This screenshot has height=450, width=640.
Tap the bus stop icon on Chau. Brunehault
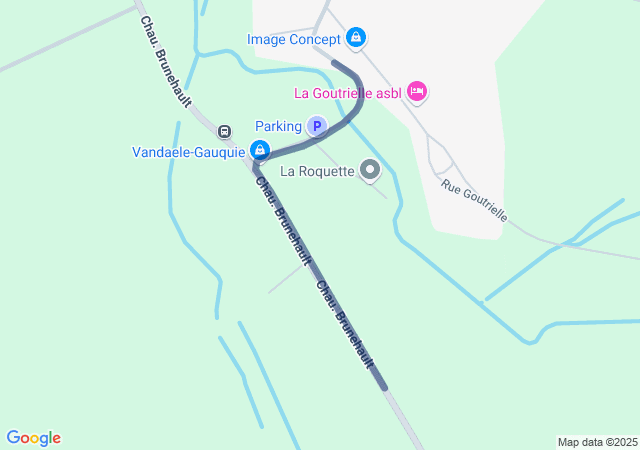(225, 131)
